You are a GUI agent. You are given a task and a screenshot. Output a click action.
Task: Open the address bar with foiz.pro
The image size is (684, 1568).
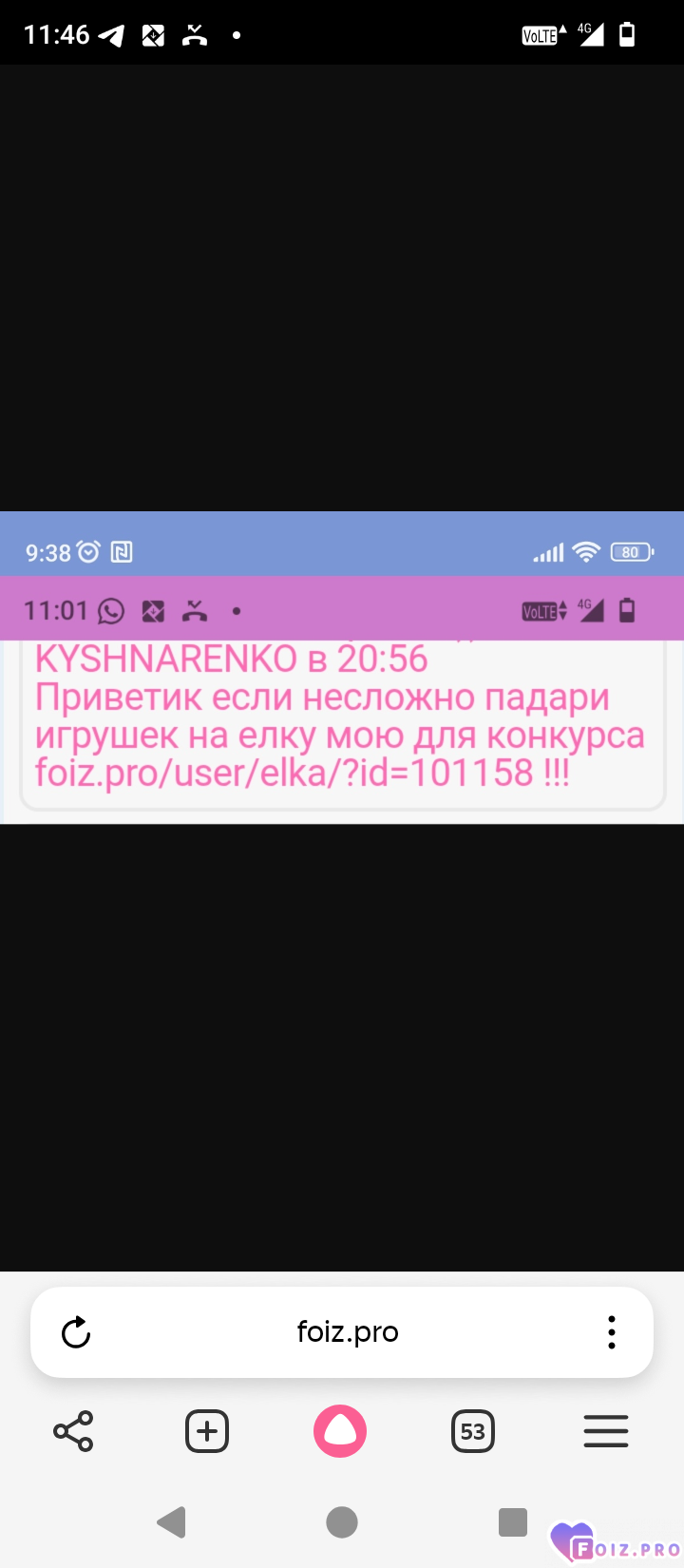[347, 1332]
